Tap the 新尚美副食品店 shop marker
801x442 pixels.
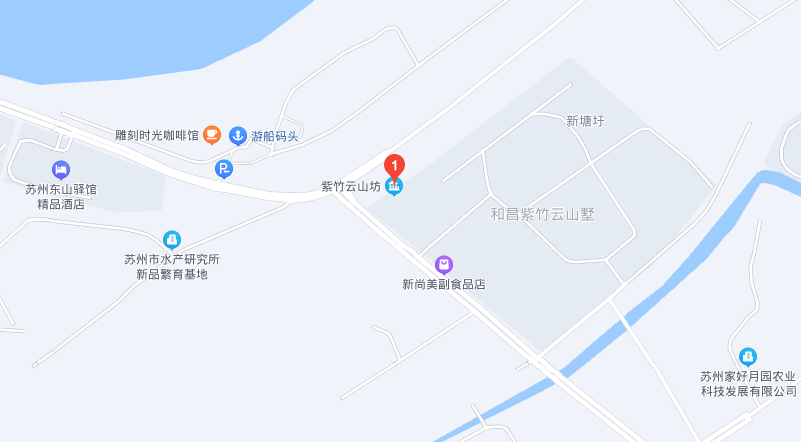(x=444, y=265)
